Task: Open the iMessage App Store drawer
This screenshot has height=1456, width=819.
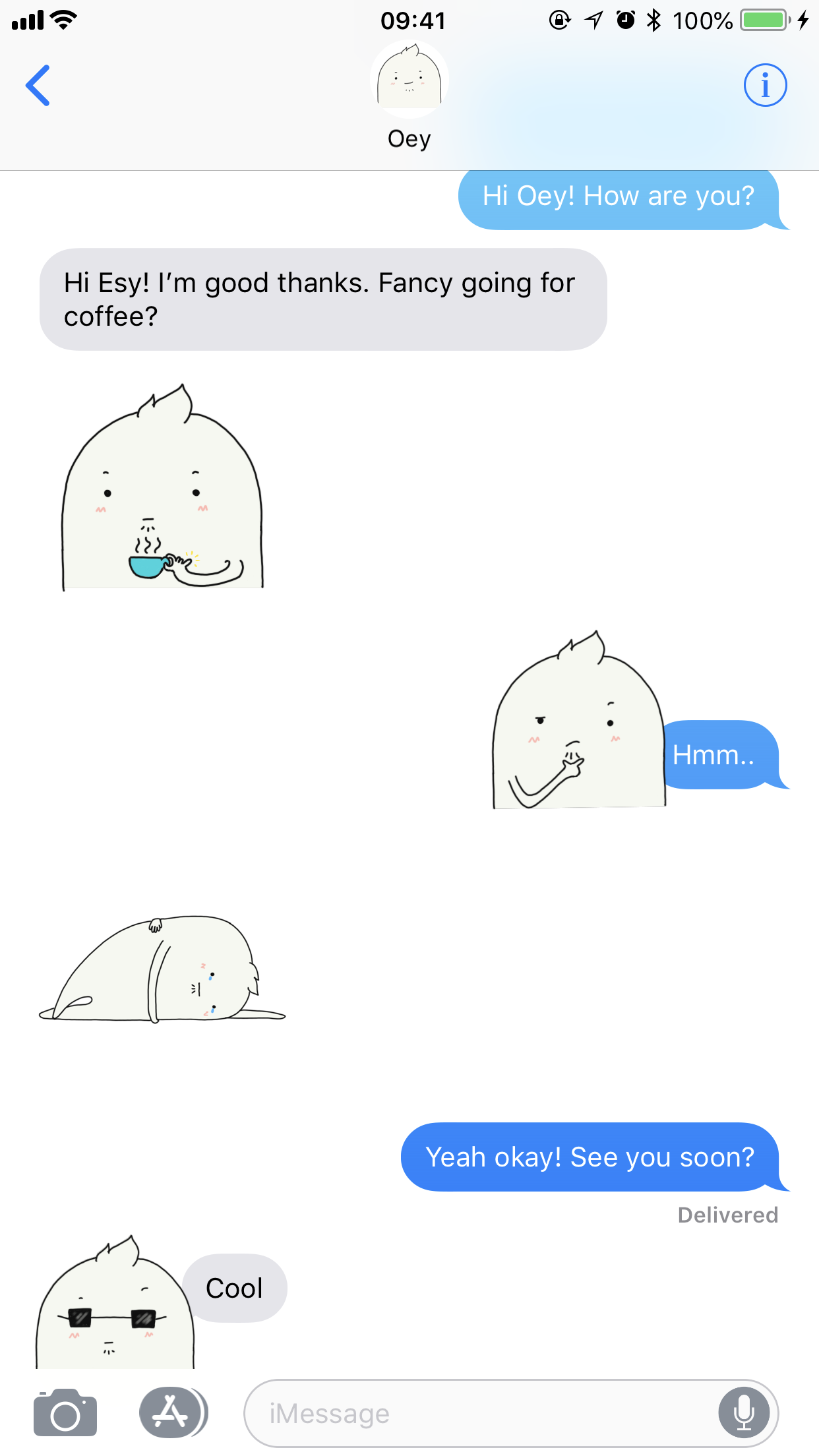Action: [172, 1412]
